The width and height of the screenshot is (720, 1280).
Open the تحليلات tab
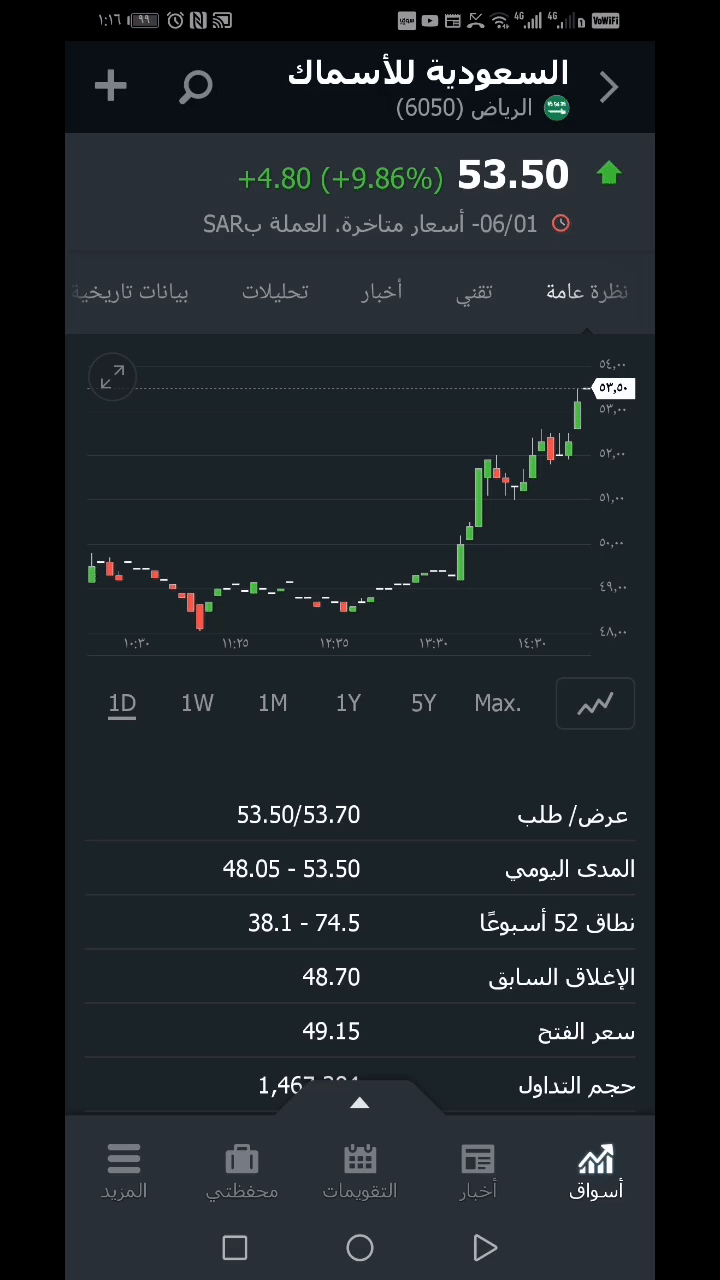click(x=275, y=292)
